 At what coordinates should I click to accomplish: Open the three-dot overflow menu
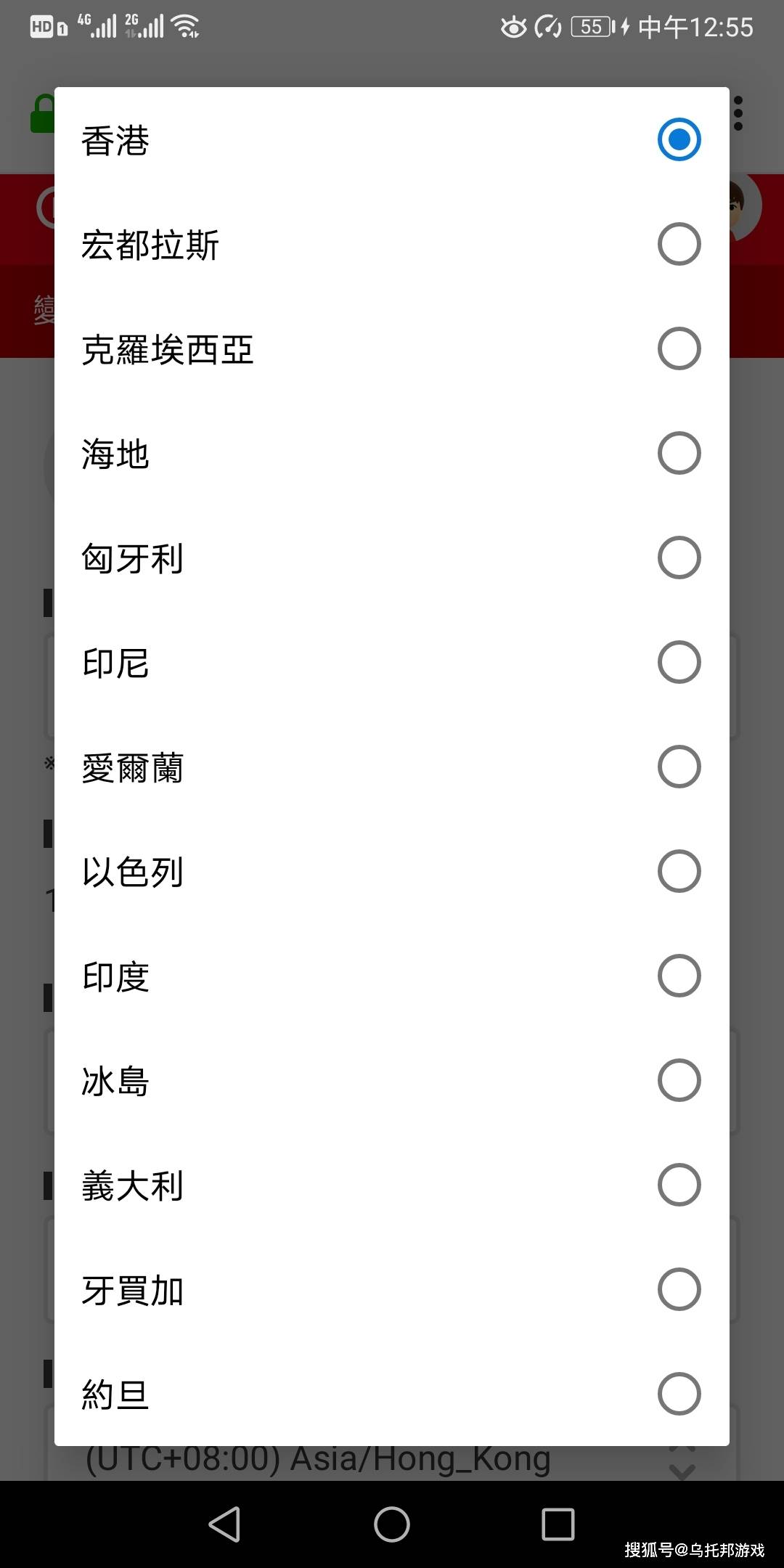738,113
